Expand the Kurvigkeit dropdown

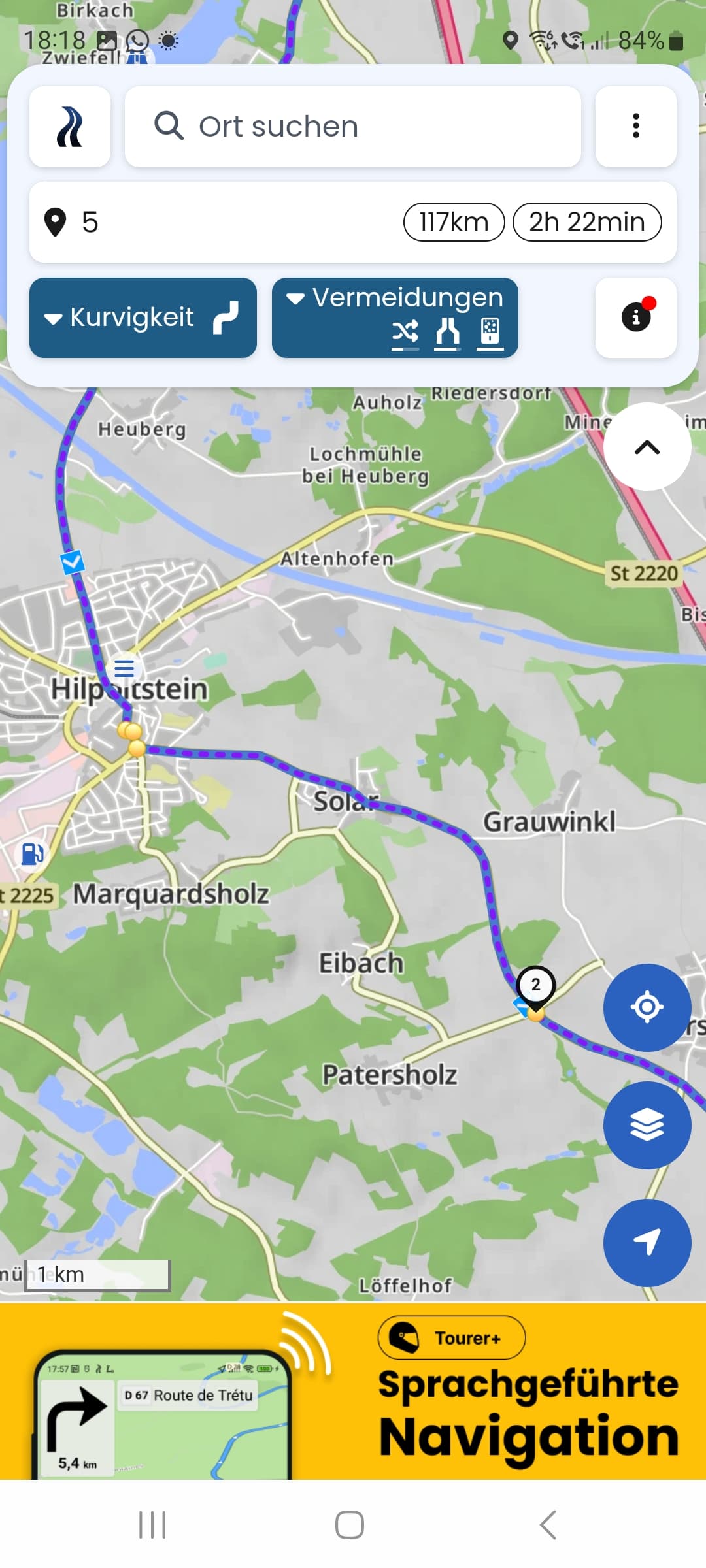143,318
